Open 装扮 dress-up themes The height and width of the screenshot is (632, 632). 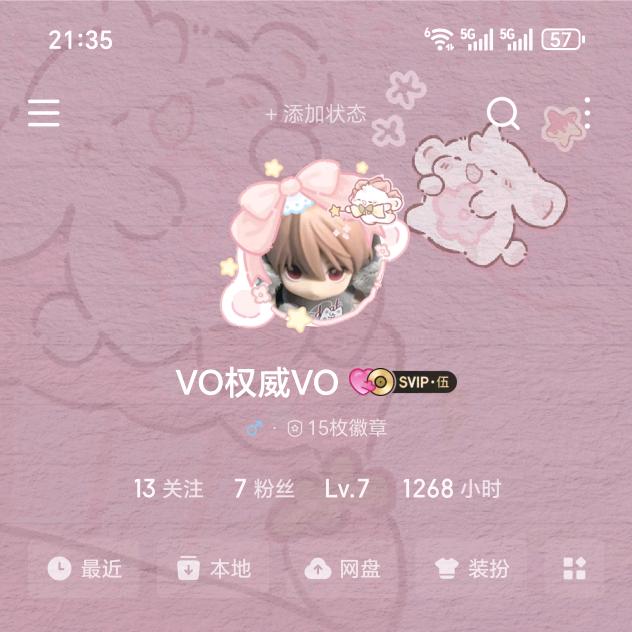pos(472,569)
